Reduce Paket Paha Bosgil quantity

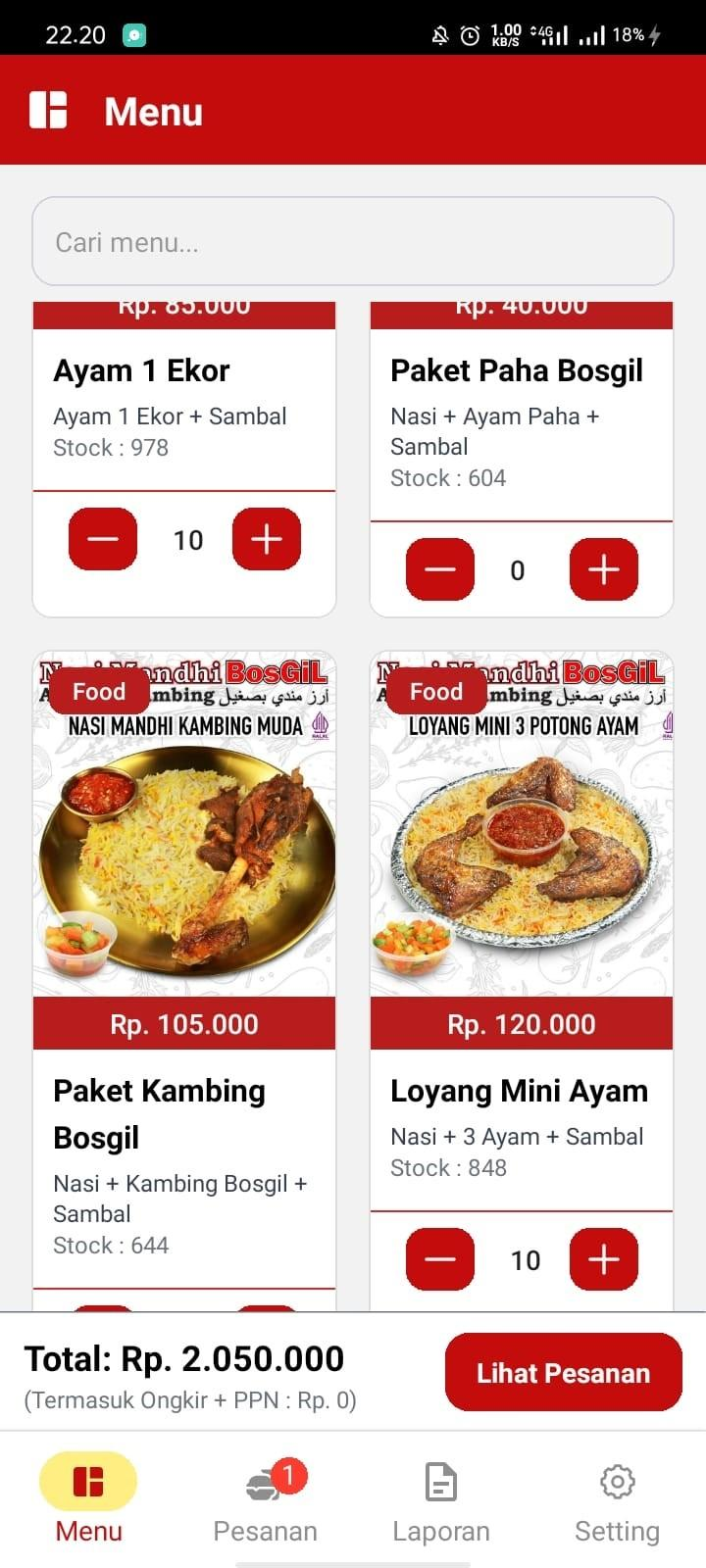click(x=440, y=569)
